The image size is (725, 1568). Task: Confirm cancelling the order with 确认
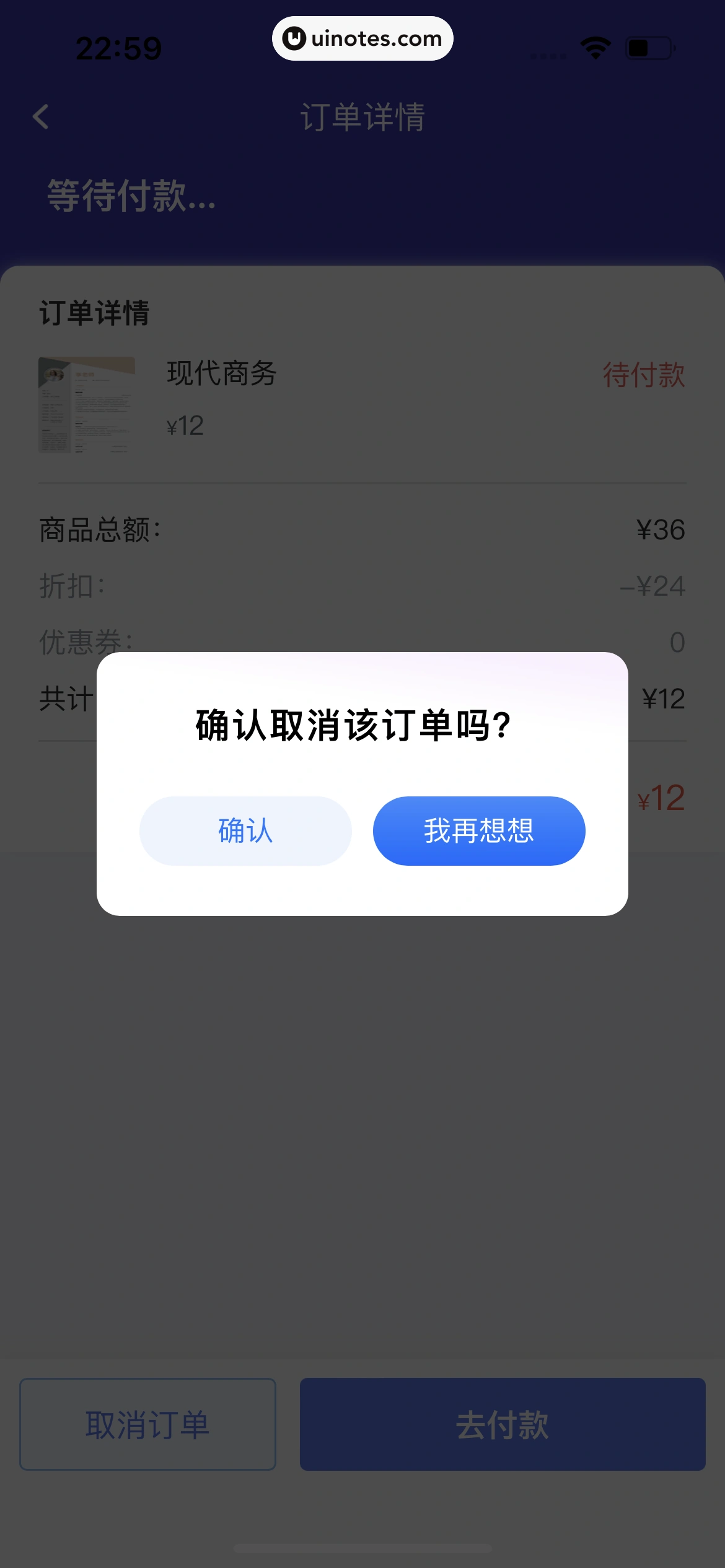click(245, 831)
